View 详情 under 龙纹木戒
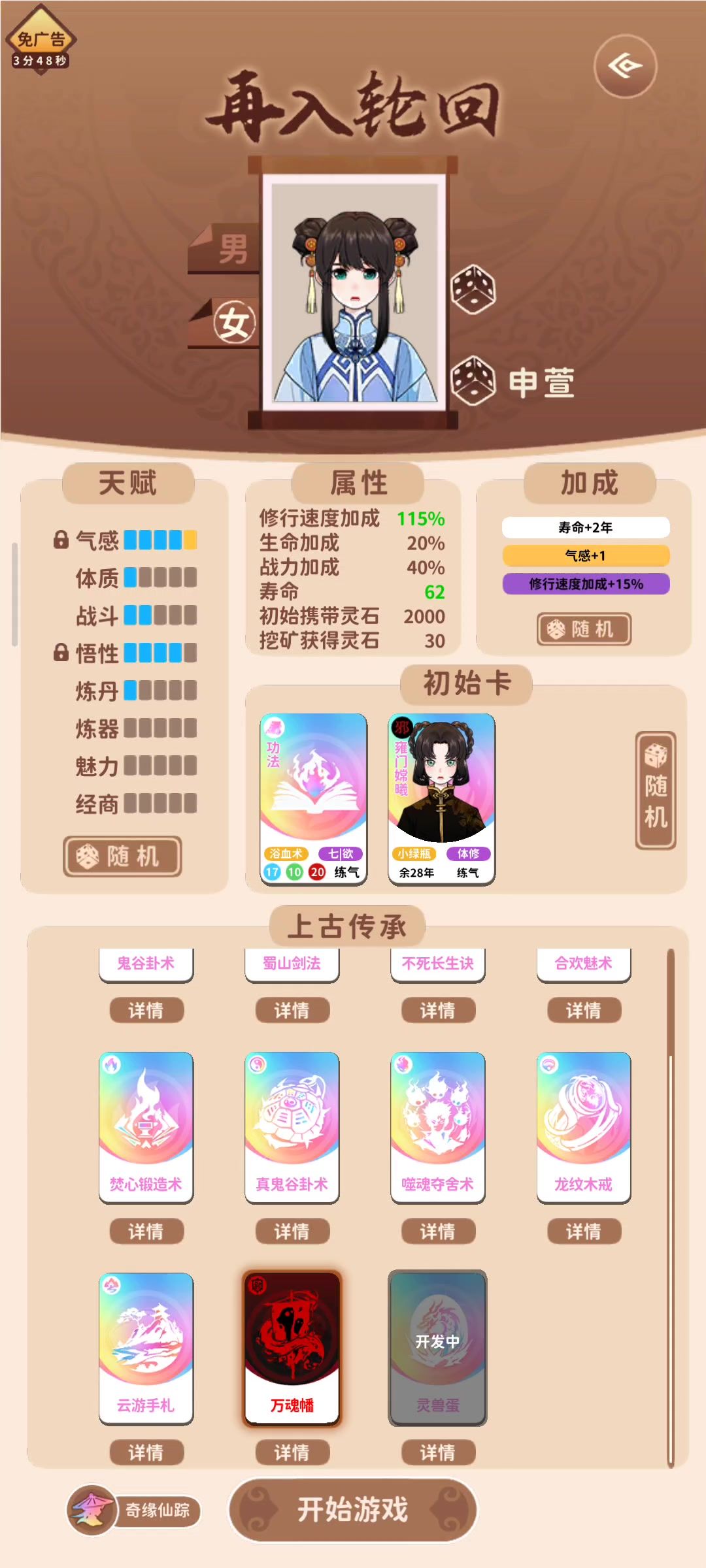This screenshot has width=706, height=1568. [583, 1232]
